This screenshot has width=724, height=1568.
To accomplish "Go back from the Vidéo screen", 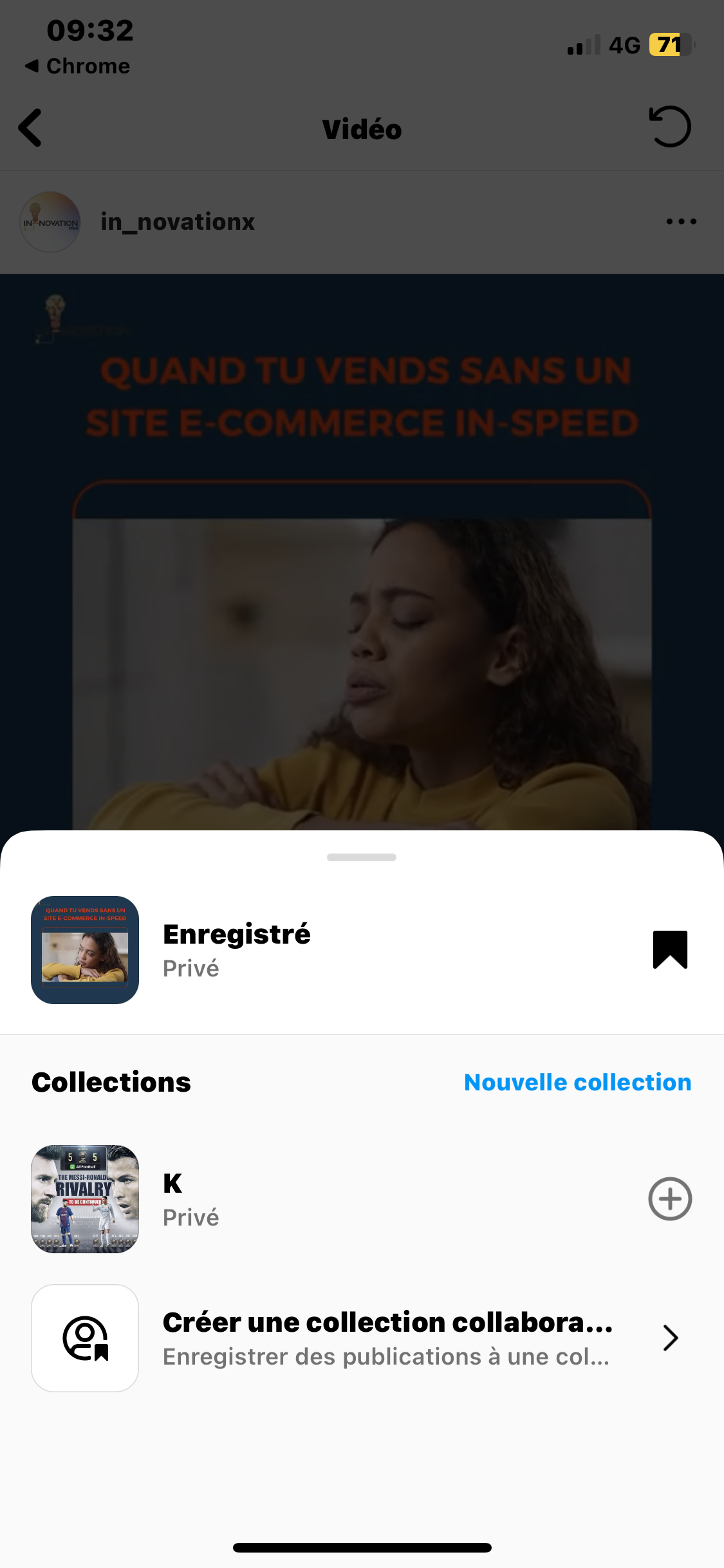I will 31,127.
